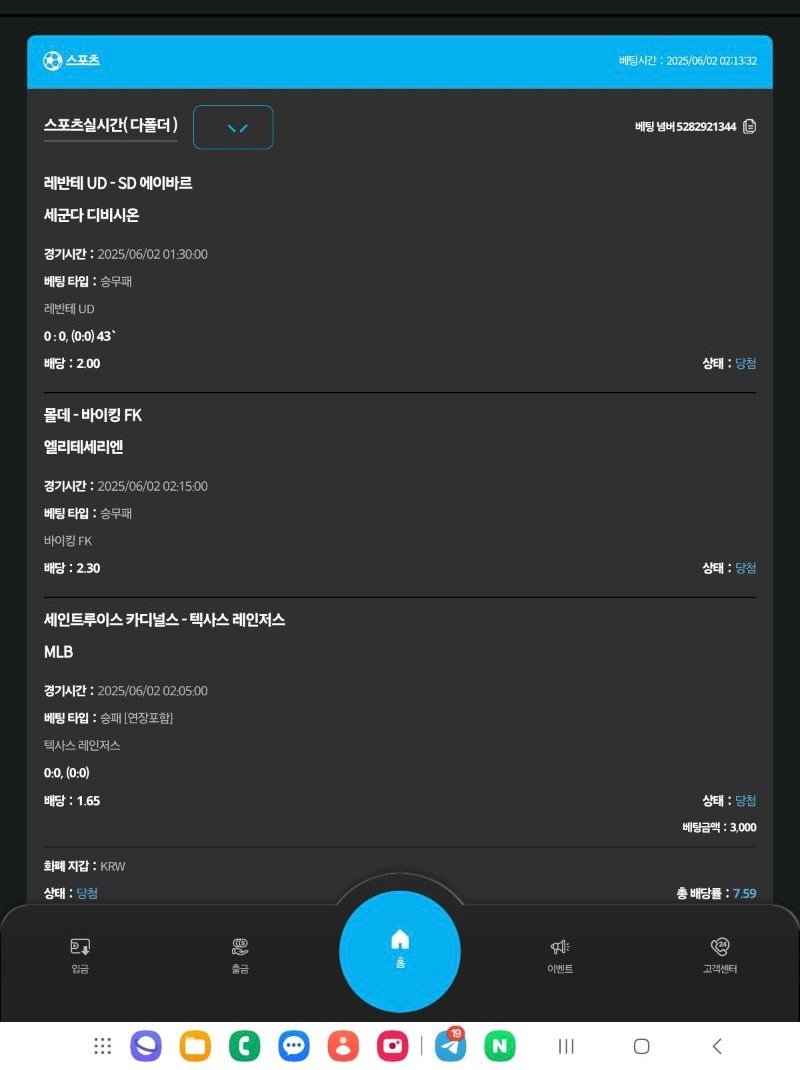The width and height of the screenshot is (800, 1070).
Task: Show recent apps
Action: coord(566,1046)
